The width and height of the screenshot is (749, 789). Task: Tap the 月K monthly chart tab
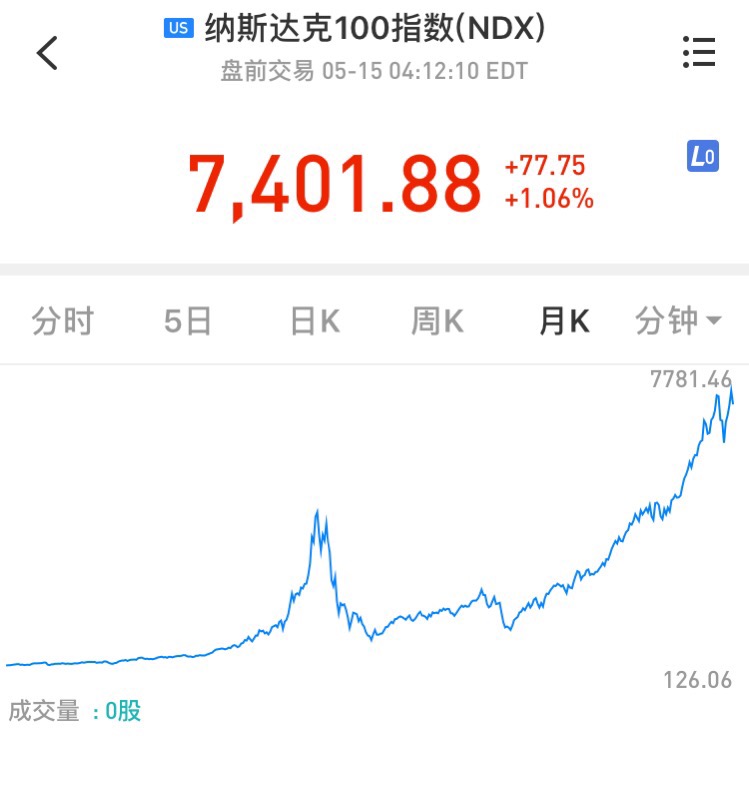point(564,322)
